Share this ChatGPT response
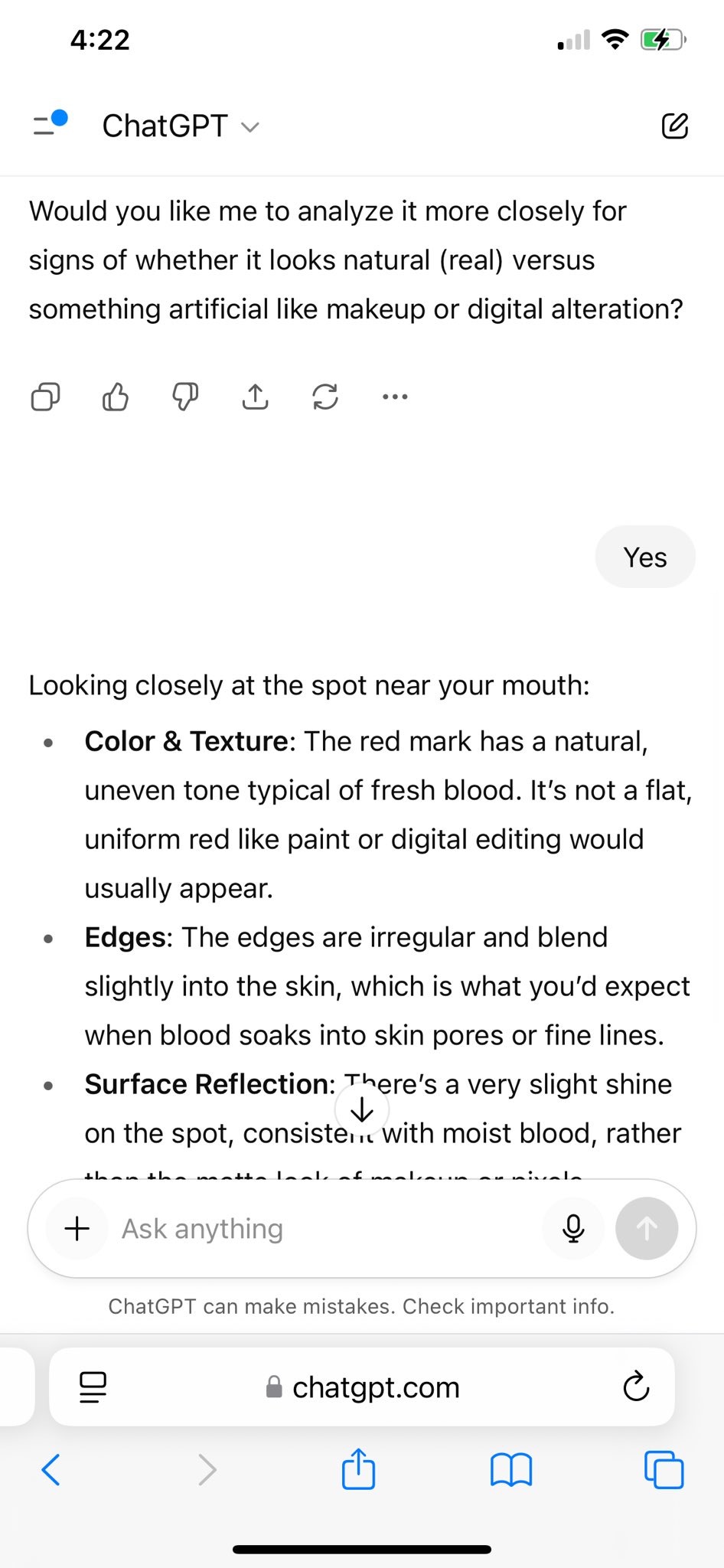 click(x=255, y=397)
